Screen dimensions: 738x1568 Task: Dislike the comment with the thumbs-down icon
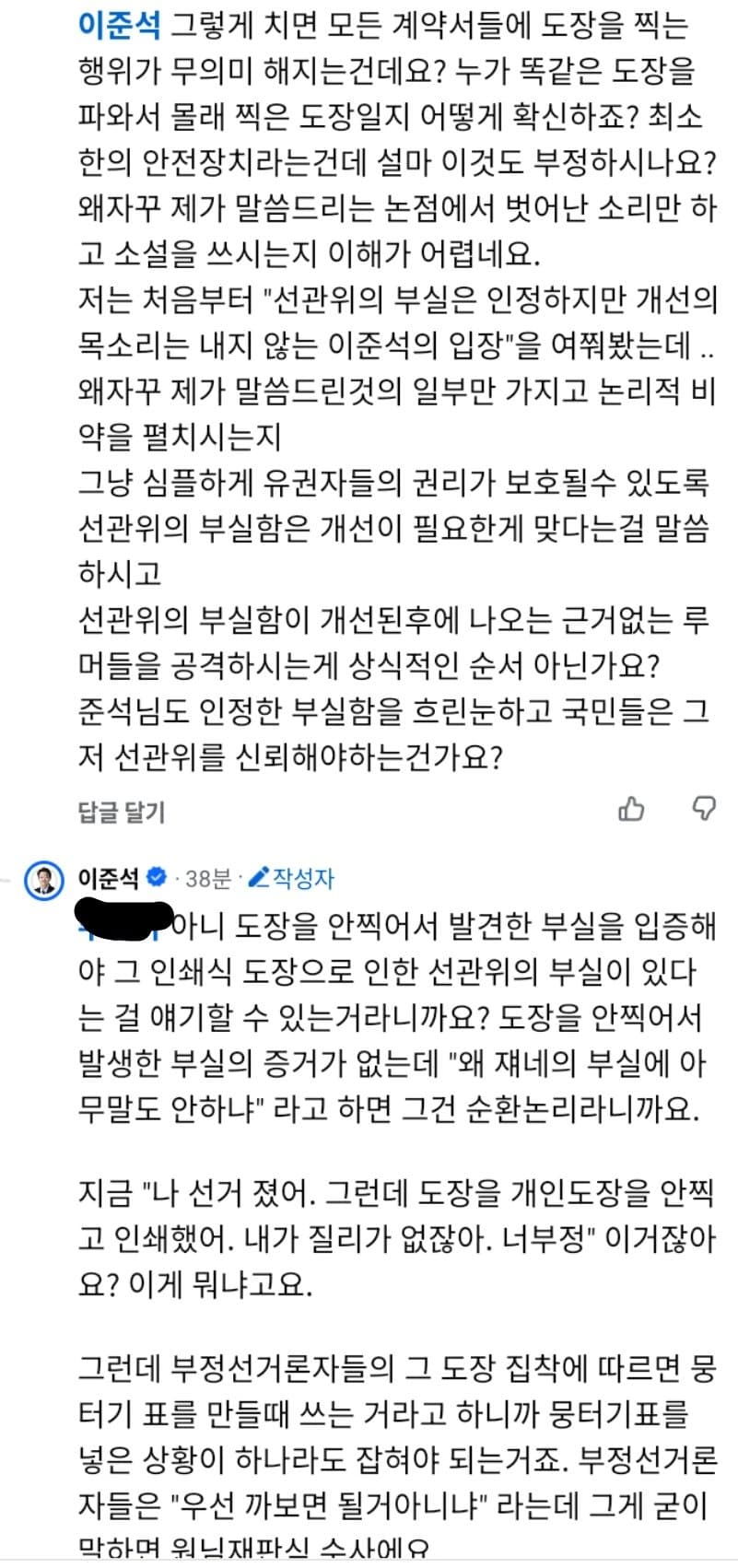[704, 808]
